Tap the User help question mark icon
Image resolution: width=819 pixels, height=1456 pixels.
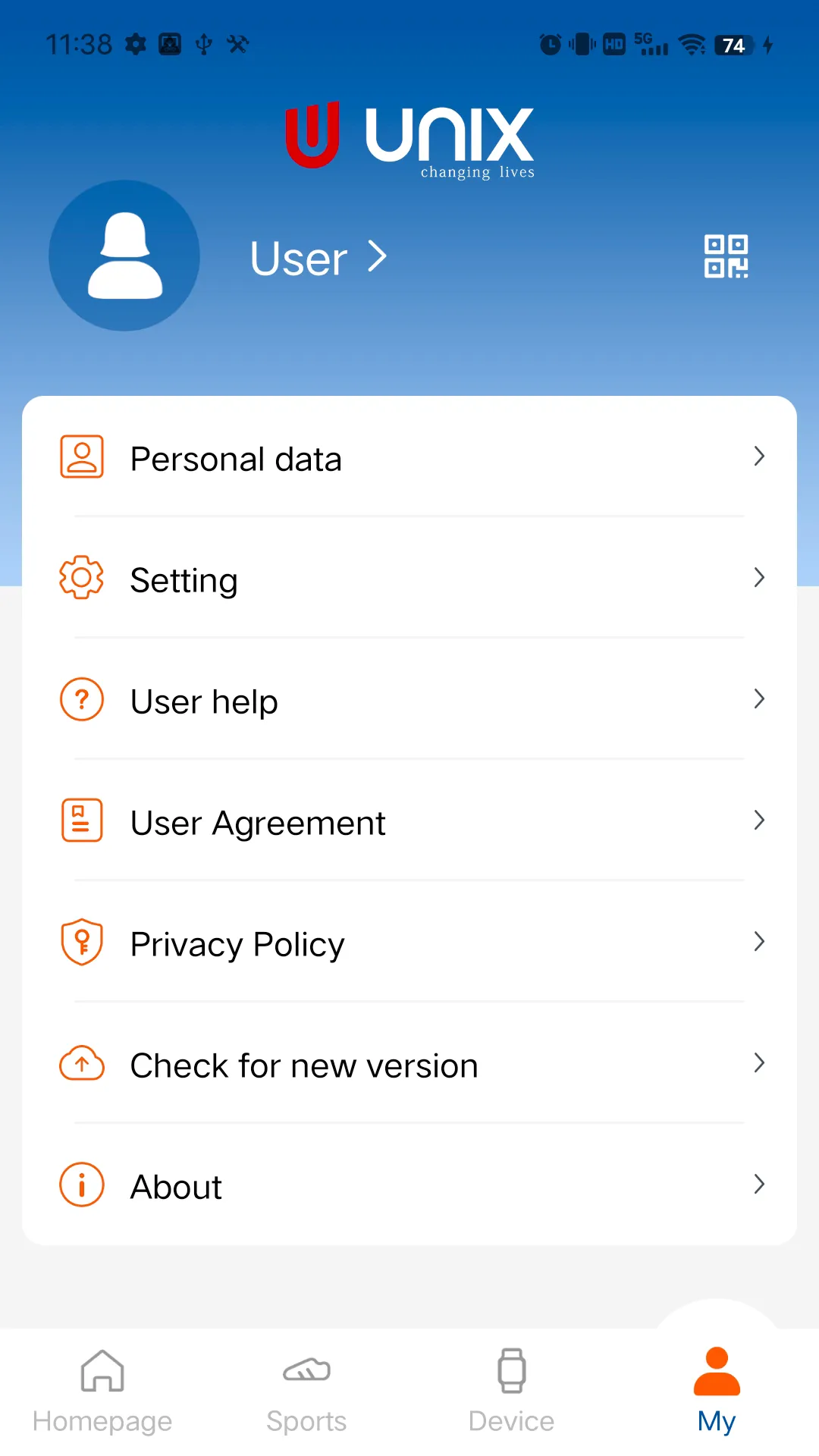point(81,698)
